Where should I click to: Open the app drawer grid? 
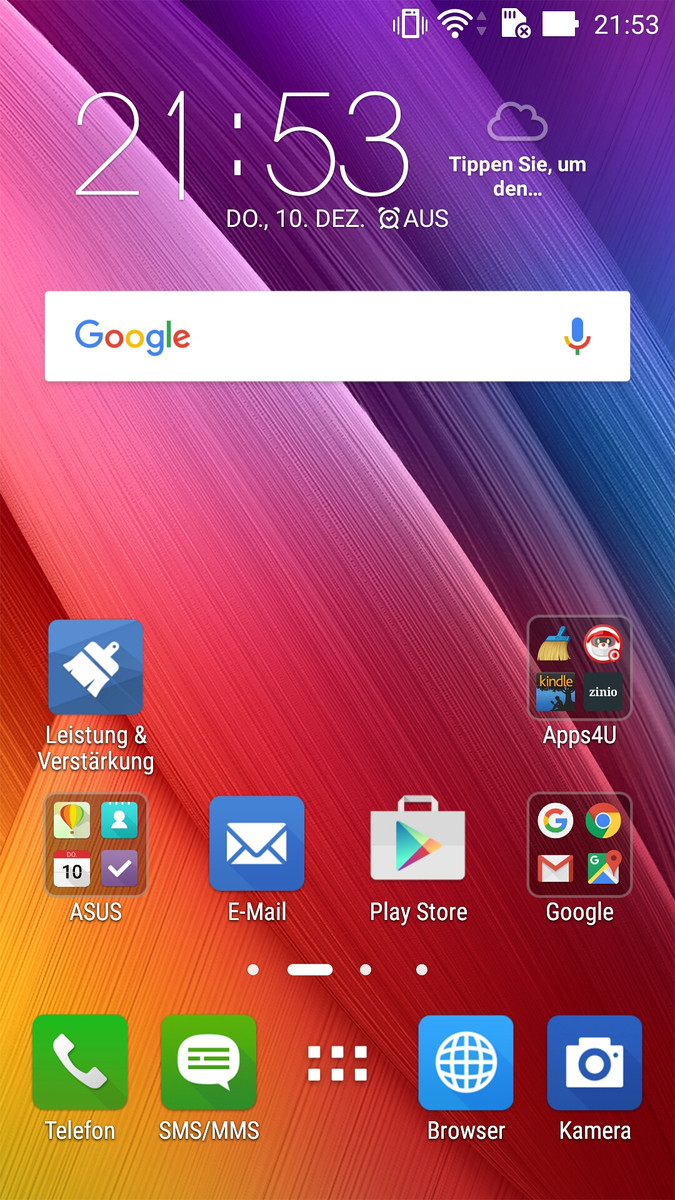pos(337,1064)
